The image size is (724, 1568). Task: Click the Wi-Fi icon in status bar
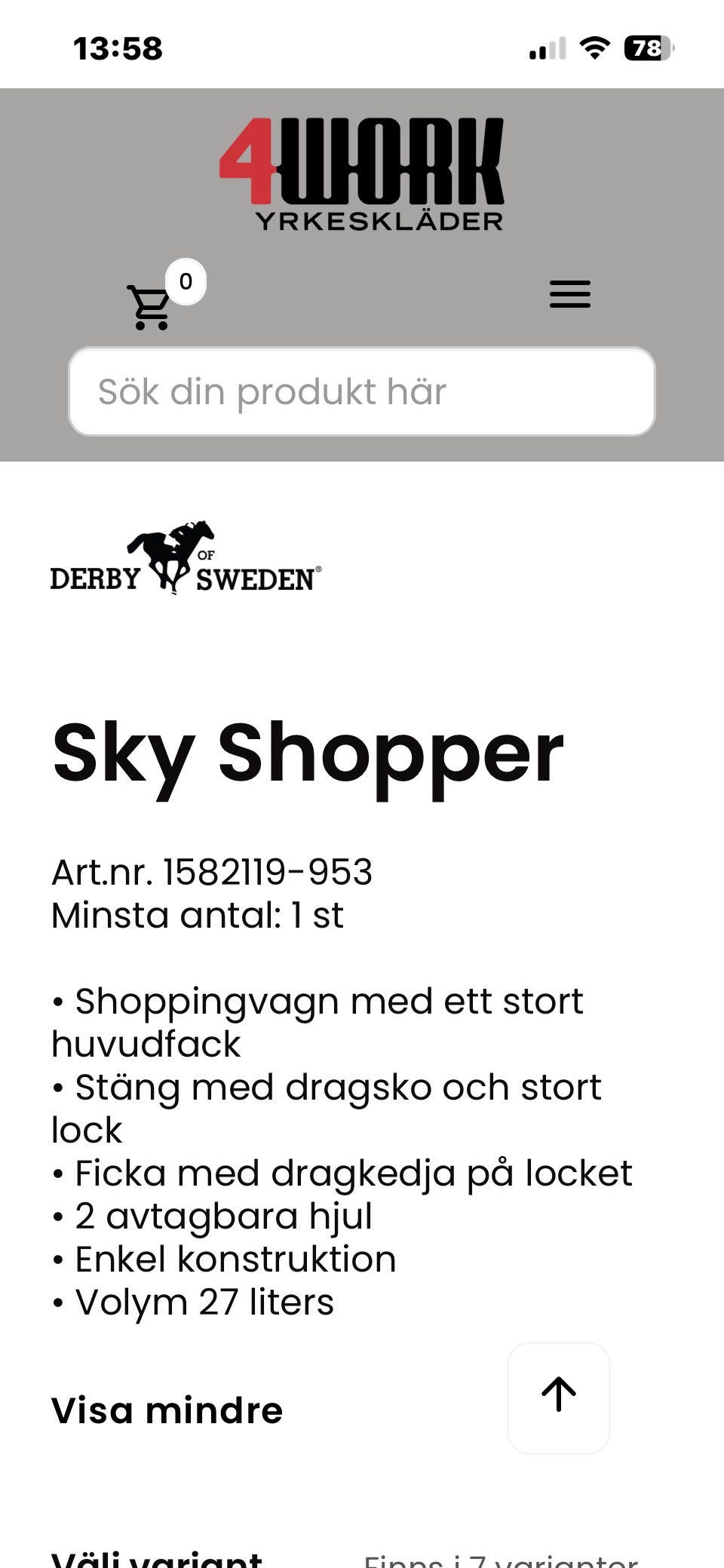point(593,49)
